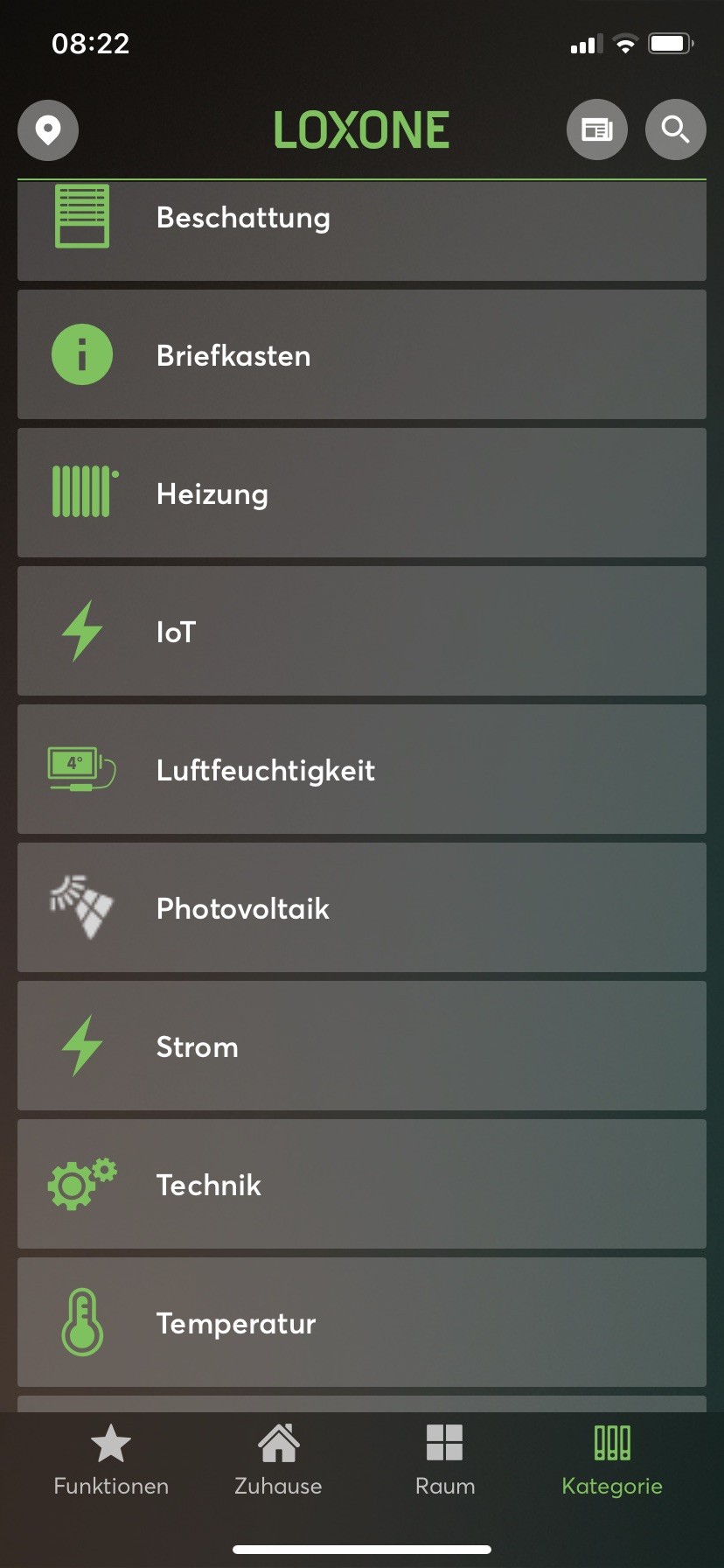The width and height of the screenshot is (724, 1568).
Task: Switch to the Raum tab
Action: [x=445, y=1459]
